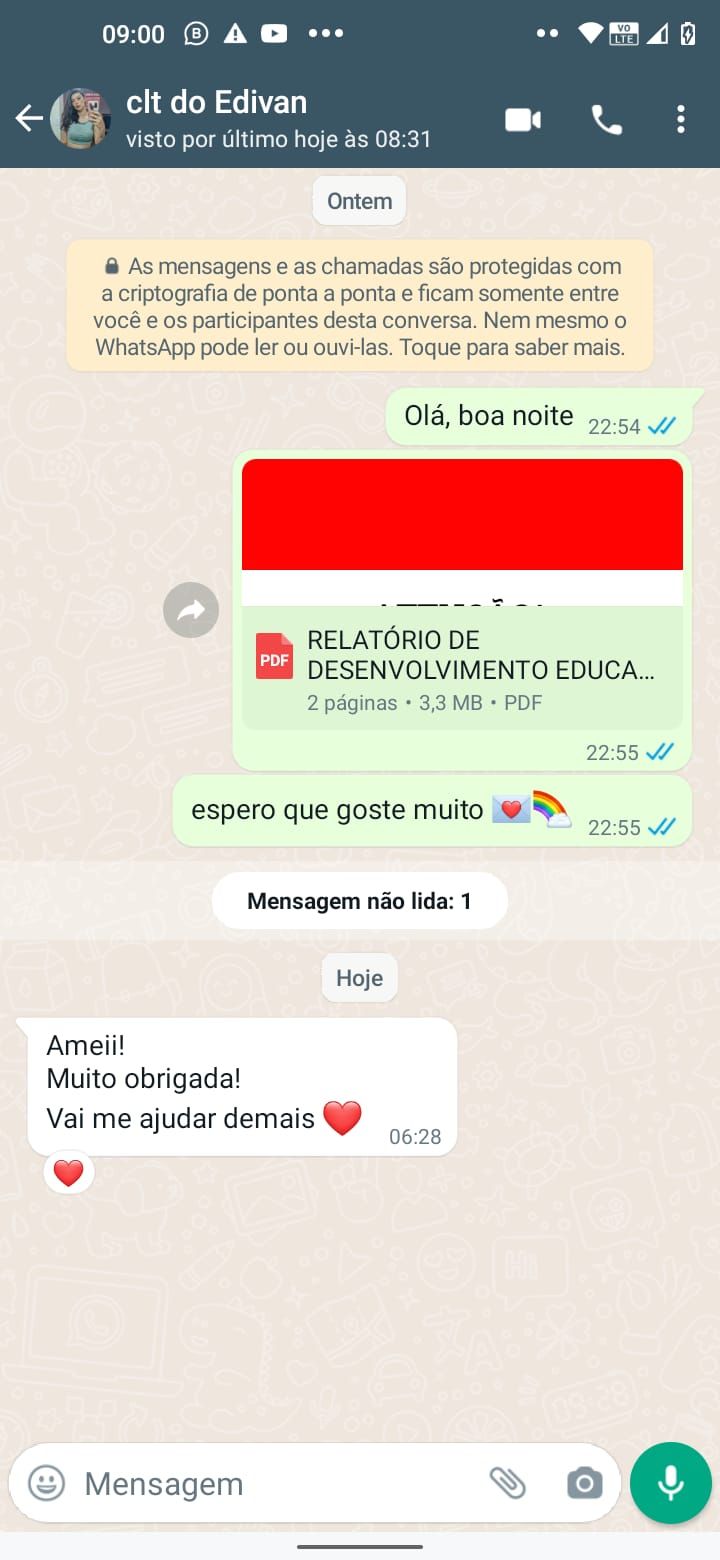Open the camera from the message bar
Image resolution: width=720 pixels, height=1560 pixels.
coord(585,1483)
